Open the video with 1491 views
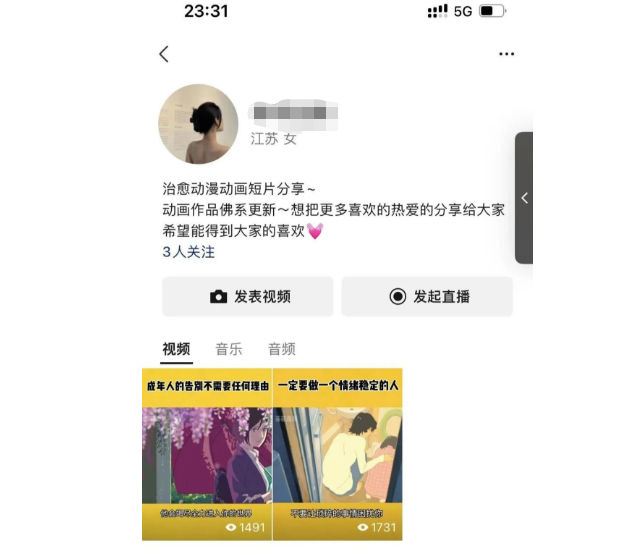 click(x=207, y=455)
